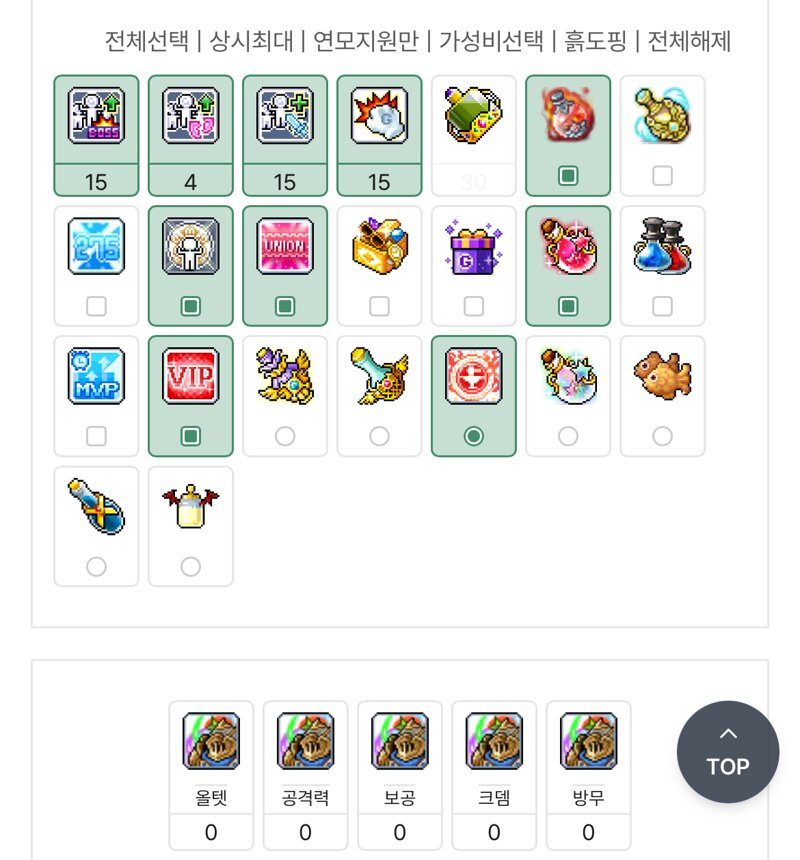
Task: Uncheck the UNION buff item
Action: (x=285, y=306)
